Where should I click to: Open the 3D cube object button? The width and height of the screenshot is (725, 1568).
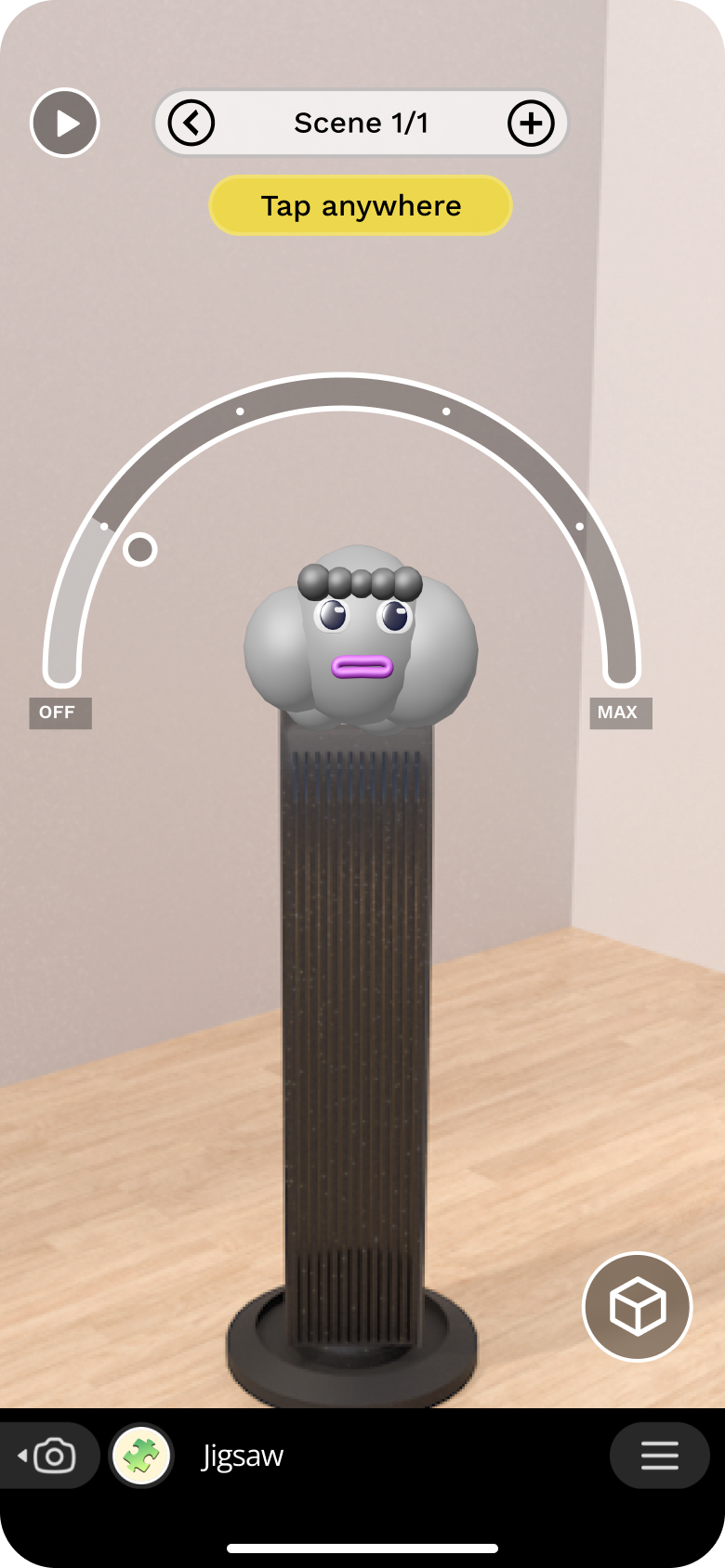pyautogui.click(x=638, y=1307)
